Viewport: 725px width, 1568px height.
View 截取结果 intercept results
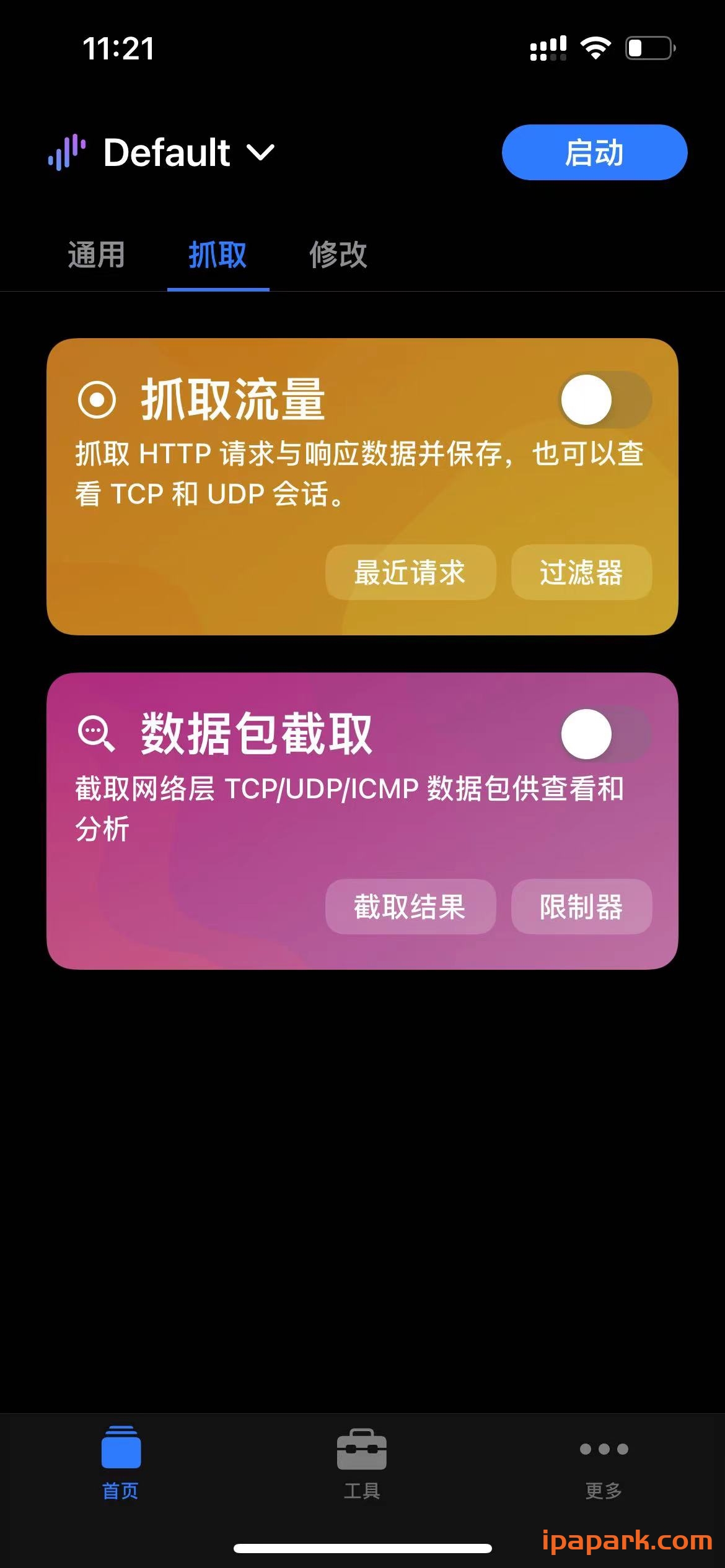click(410, 907)
